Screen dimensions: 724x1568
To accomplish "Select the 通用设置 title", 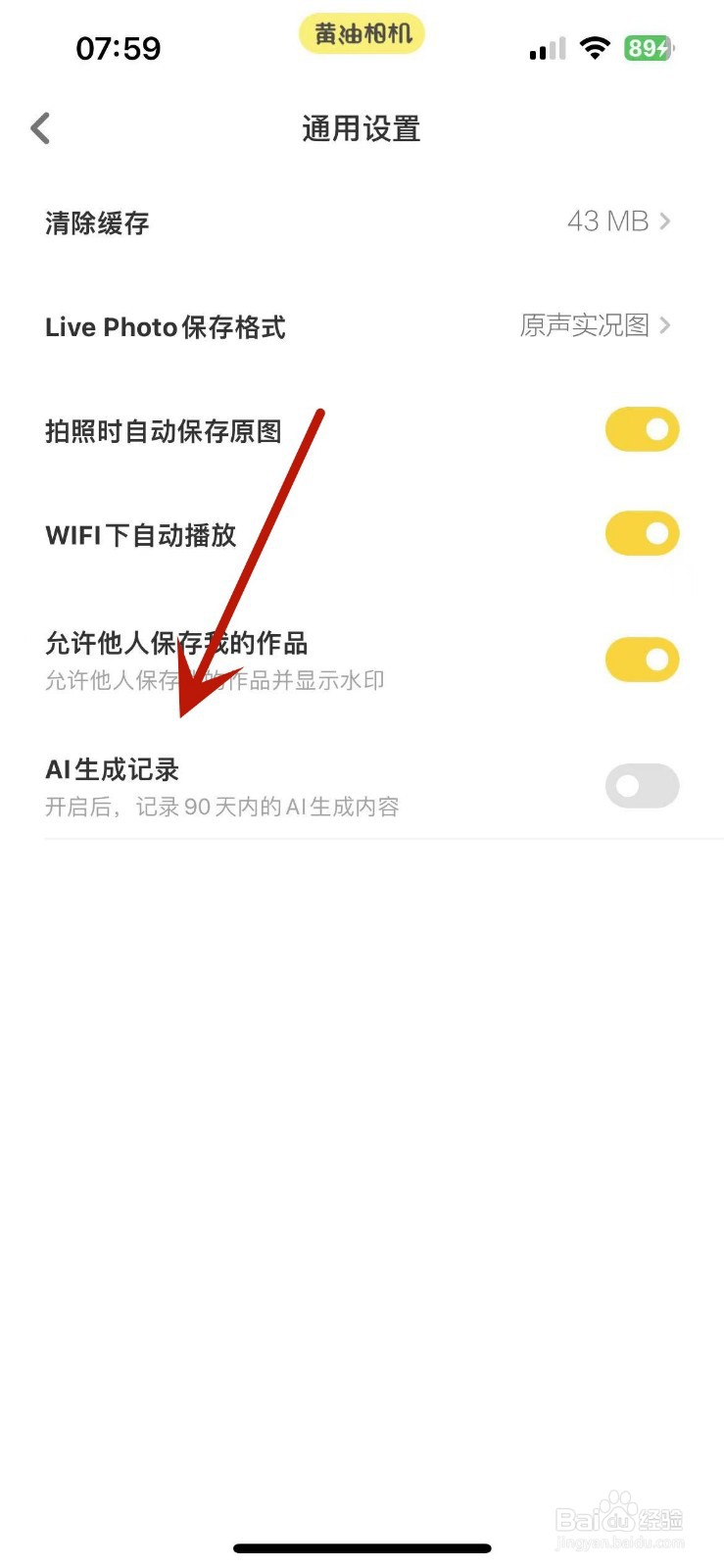I will point(361,128).
